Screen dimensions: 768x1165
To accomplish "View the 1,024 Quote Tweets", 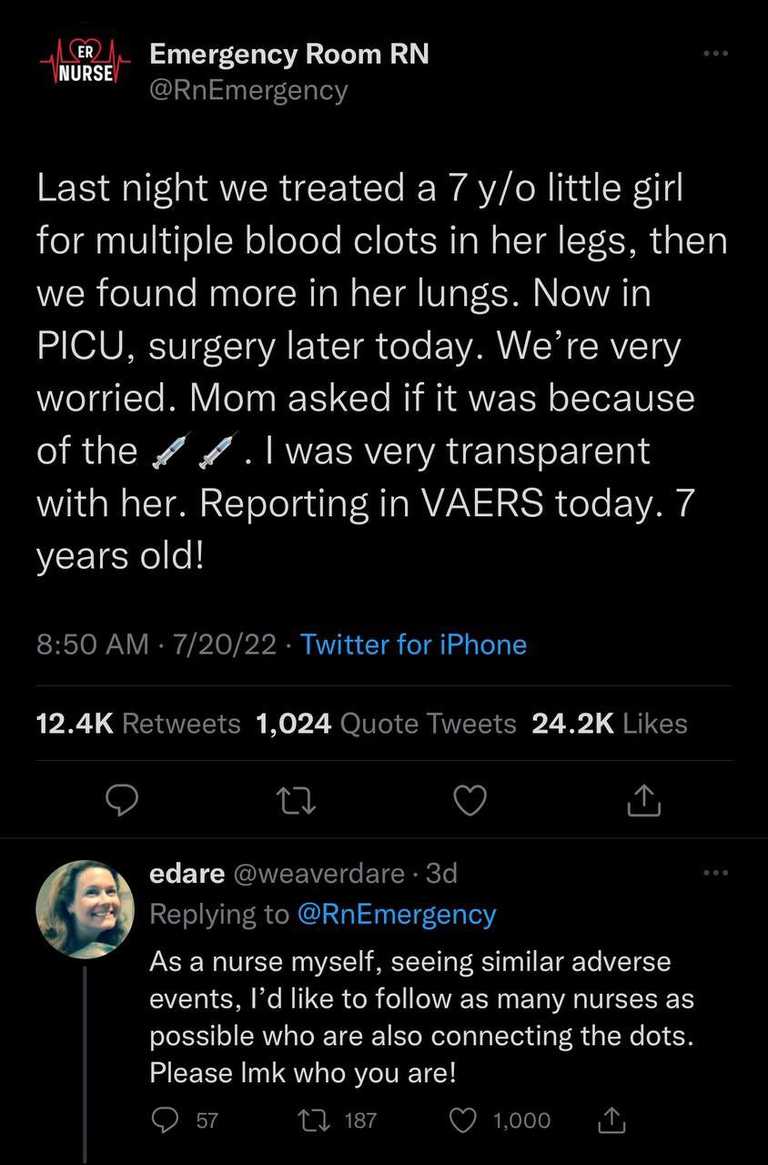I will click(x=386, y=723).
